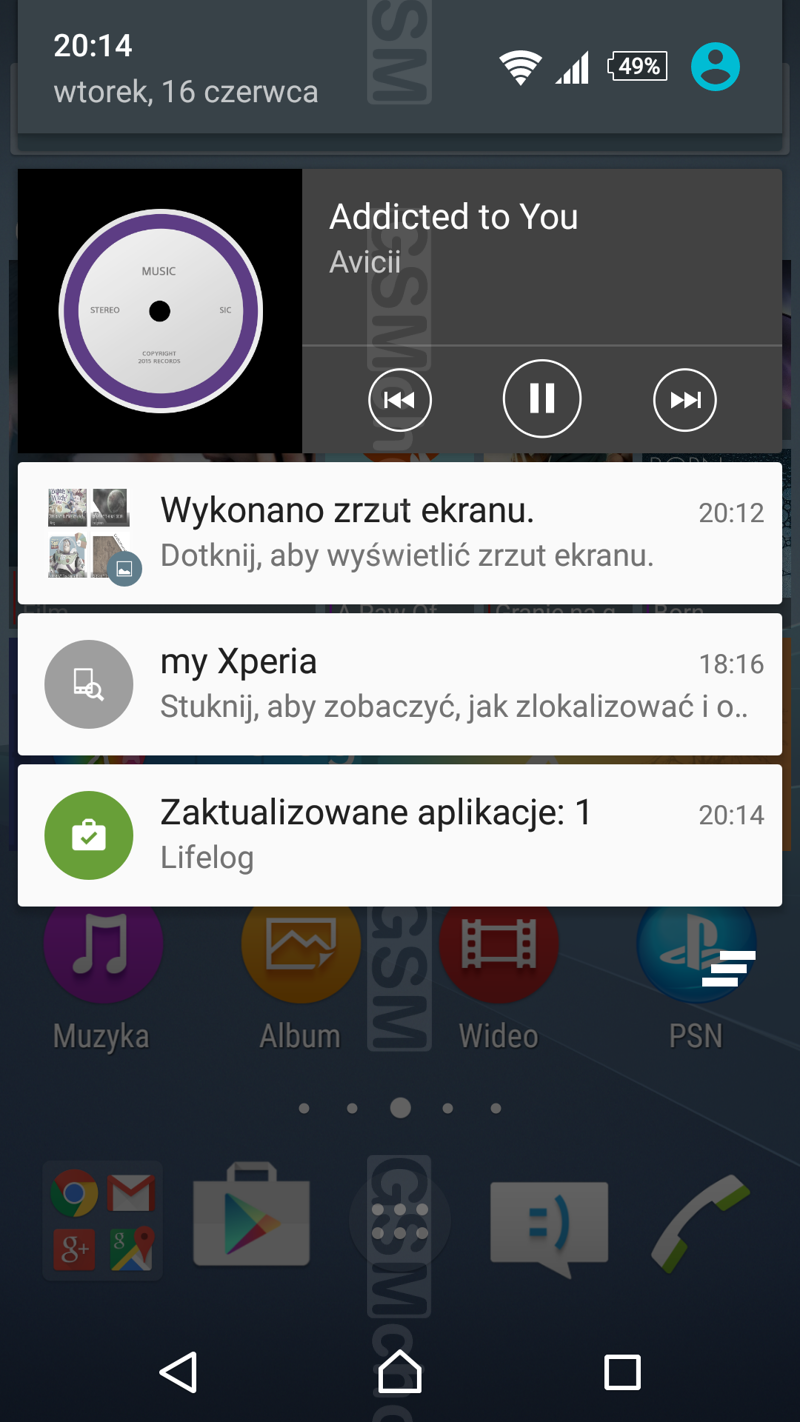800x1422 pixels.
Task: Return to the home screen
Action: [x=400, y=1372]
